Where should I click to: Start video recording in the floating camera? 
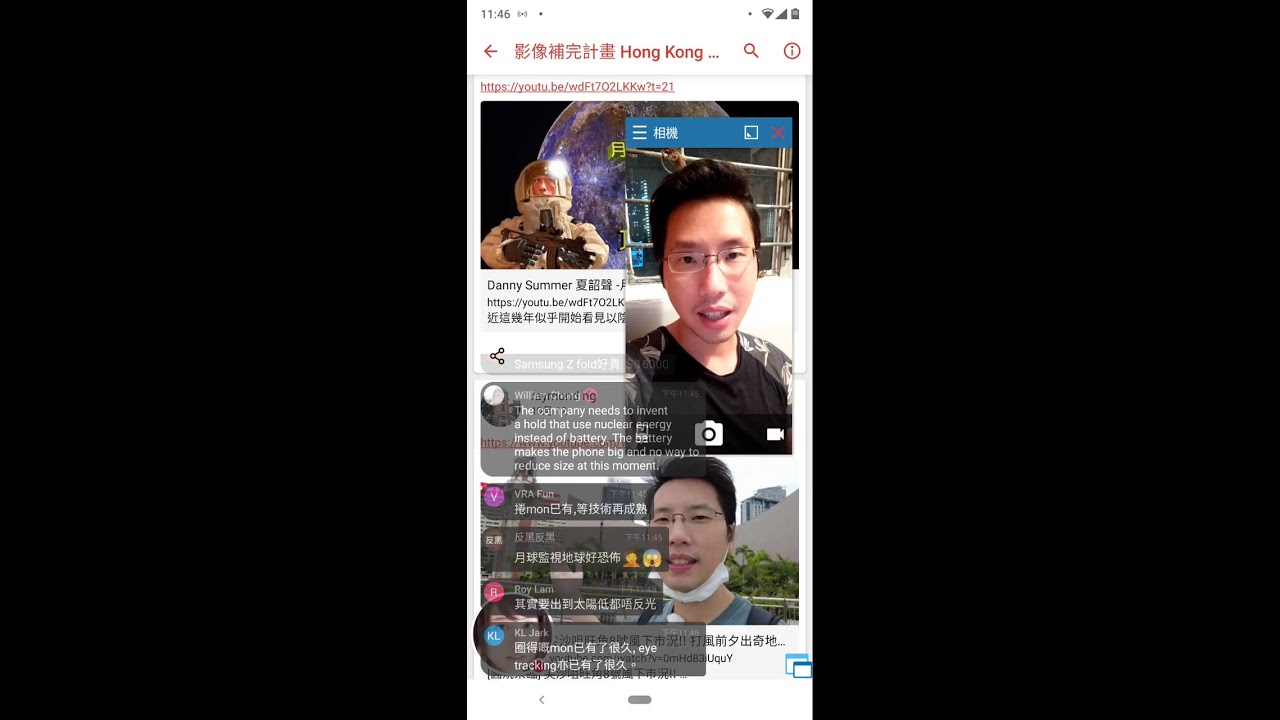click(775, 434)
